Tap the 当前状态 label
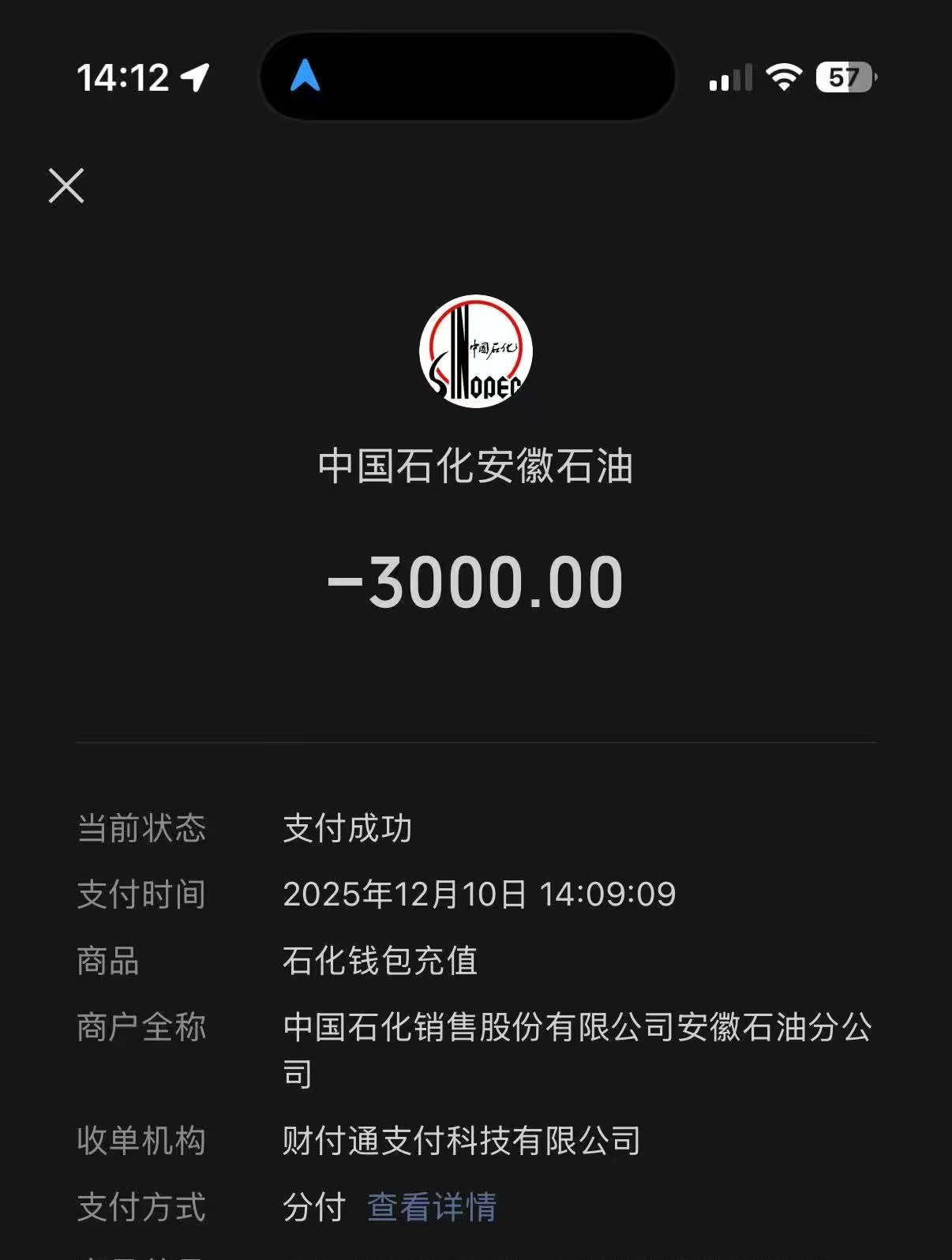This screenshot has height=1260, width=952. [142, 829]
